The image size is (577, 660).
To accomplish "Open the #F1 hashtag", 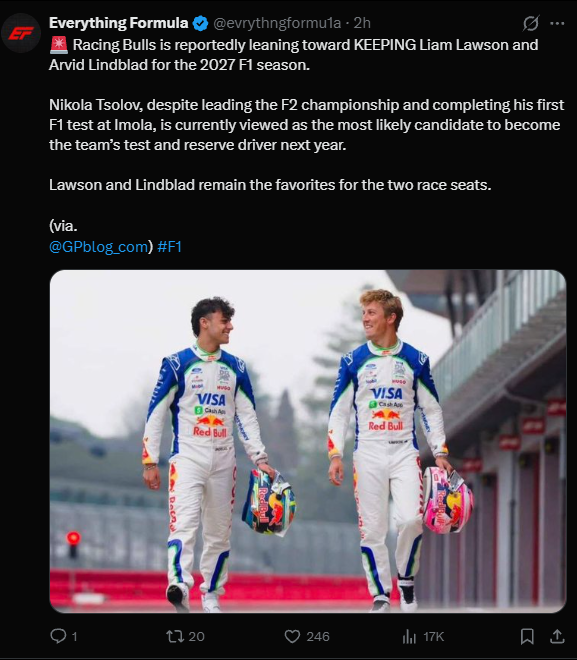I will coord(169,247).
